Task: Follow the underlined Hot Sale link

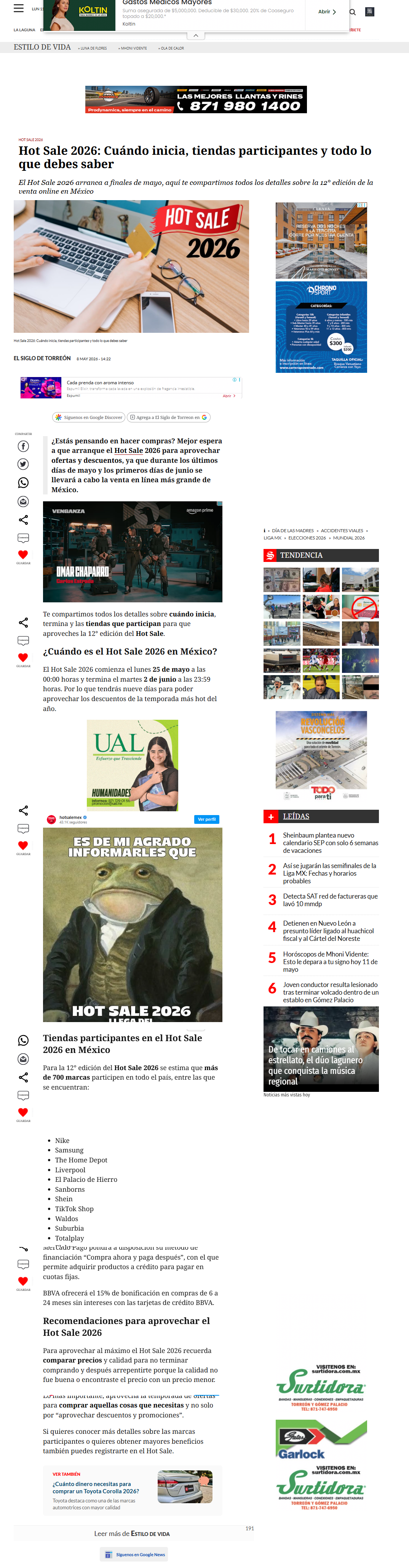Action: [x=128, y=451]
